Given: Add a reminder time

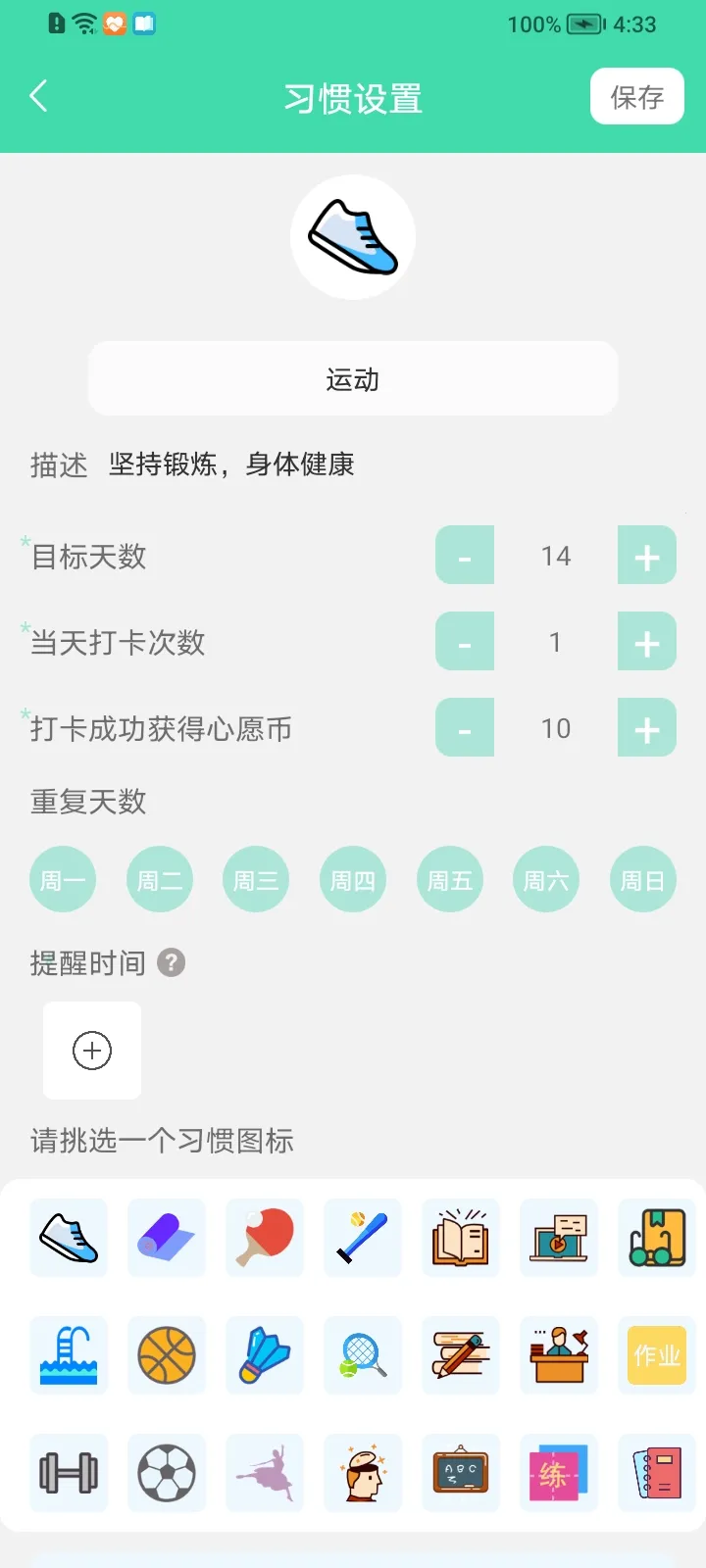Looking at the screenshot, I should coord(92,1051).
